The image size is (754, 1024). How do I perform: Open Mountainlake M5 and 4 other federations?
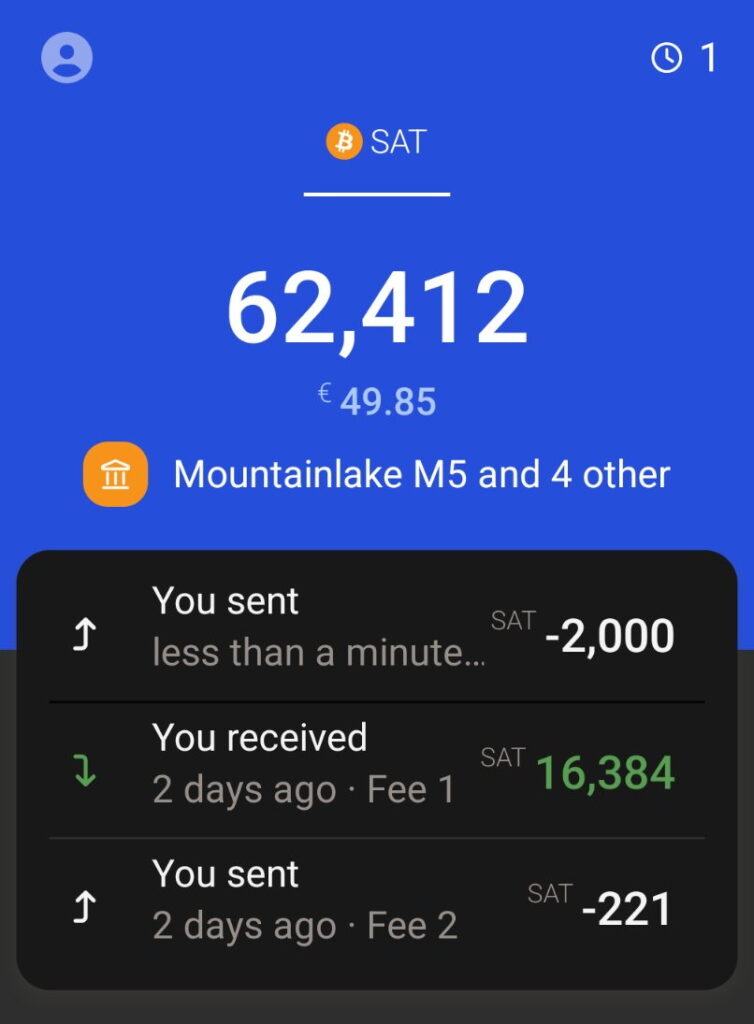click(377, 474)
